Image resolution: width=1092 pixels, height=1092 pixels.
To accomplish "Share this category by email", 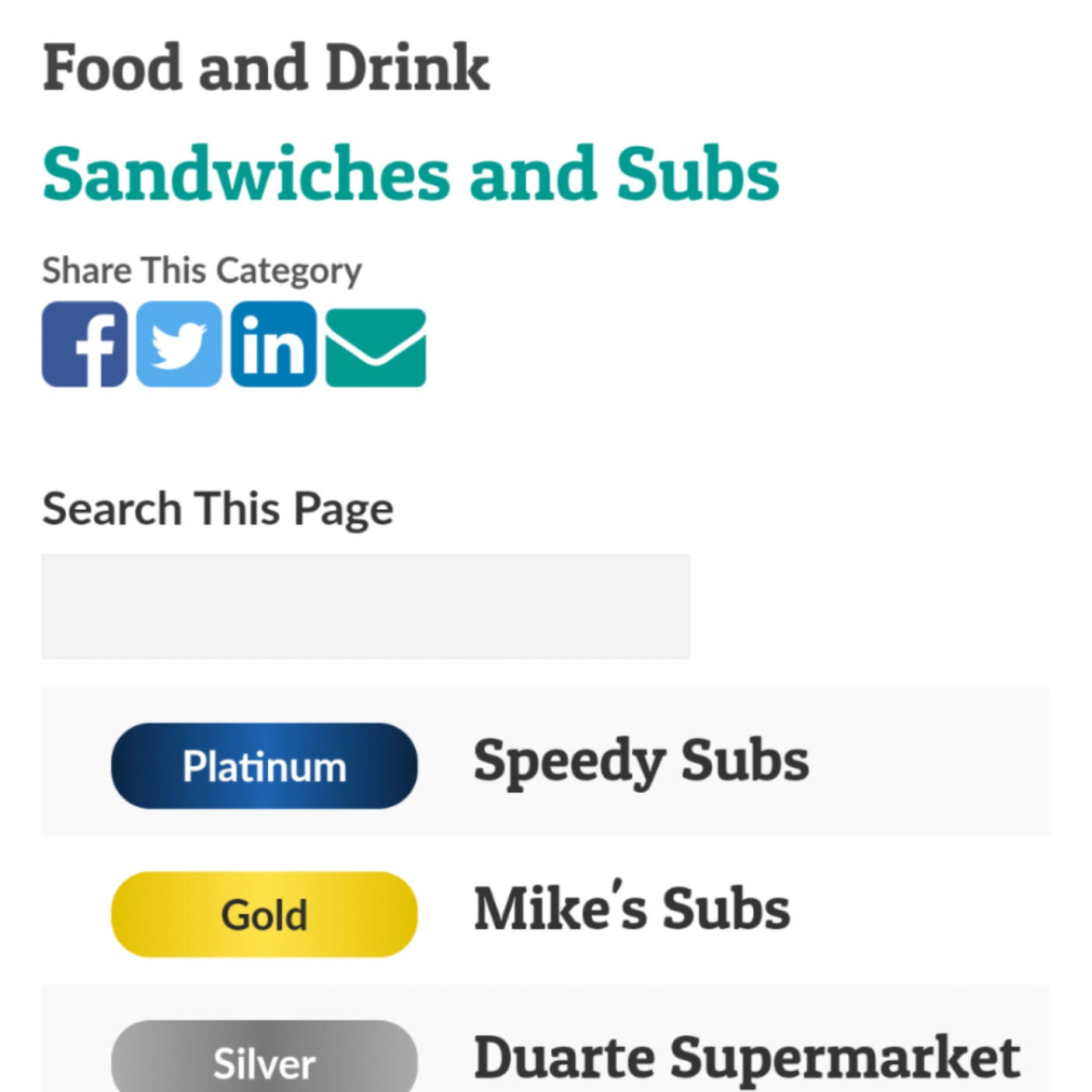I will tap(375, 347).
